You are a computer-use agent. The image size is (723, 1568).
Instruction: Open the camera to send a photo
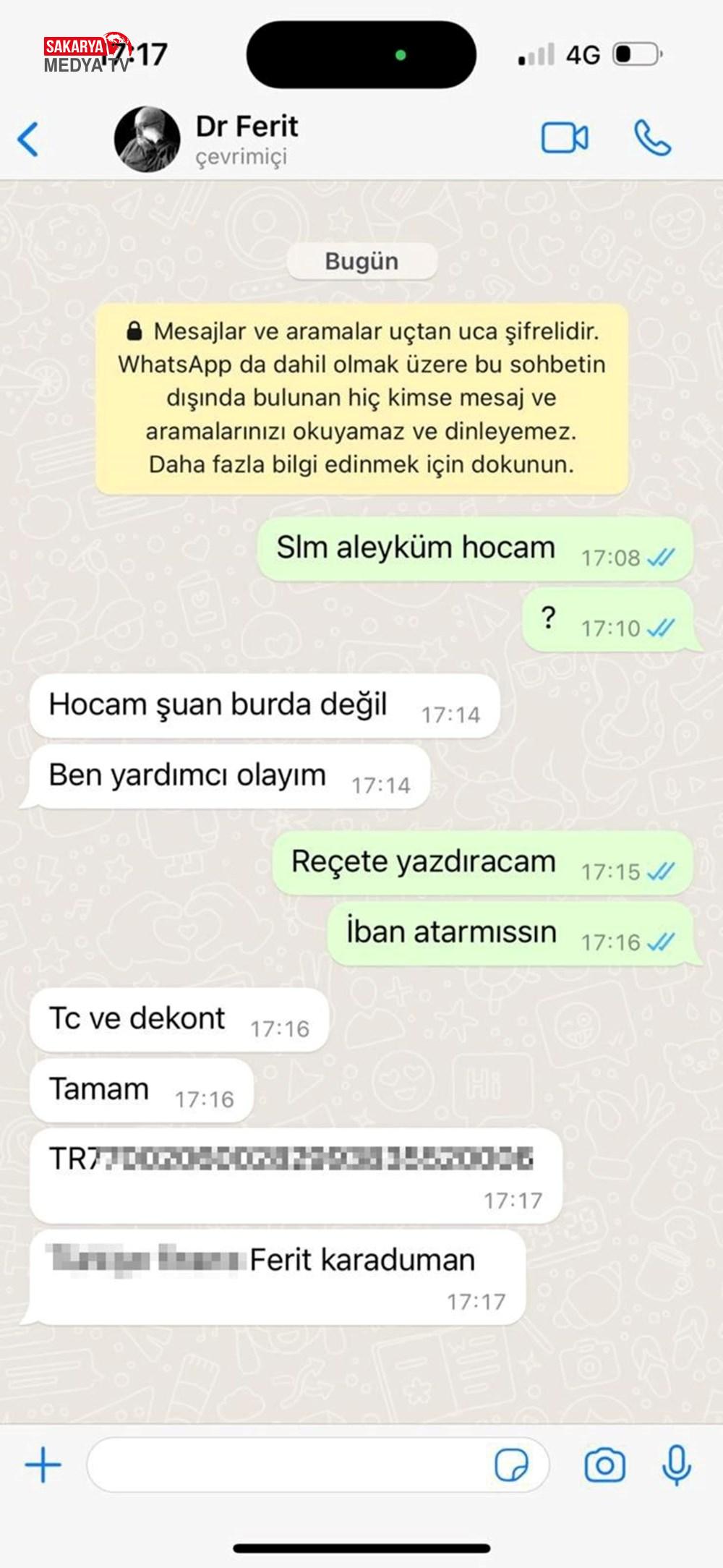coord(604,1465)
